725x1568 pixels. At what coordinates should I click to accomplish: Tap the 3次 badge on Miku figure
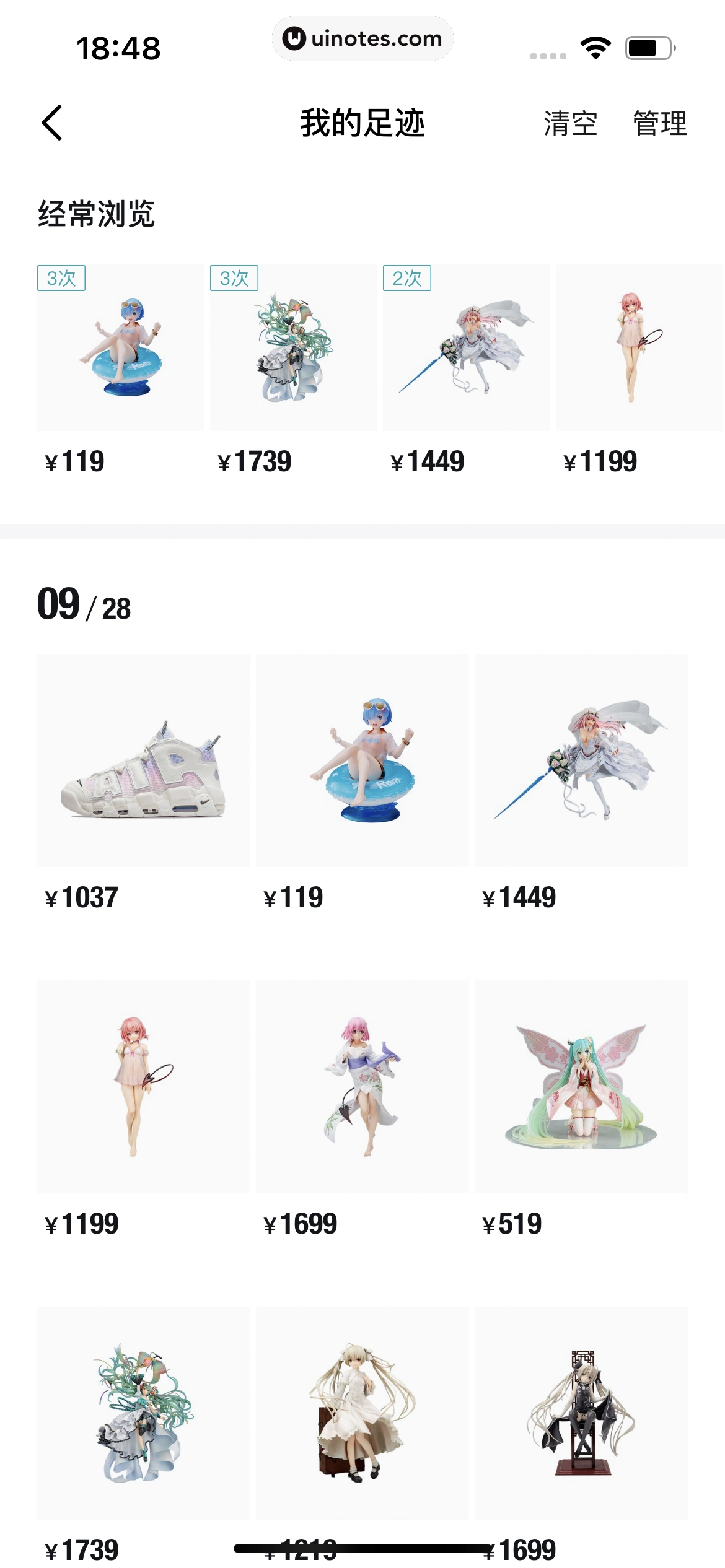coord(234,279)
